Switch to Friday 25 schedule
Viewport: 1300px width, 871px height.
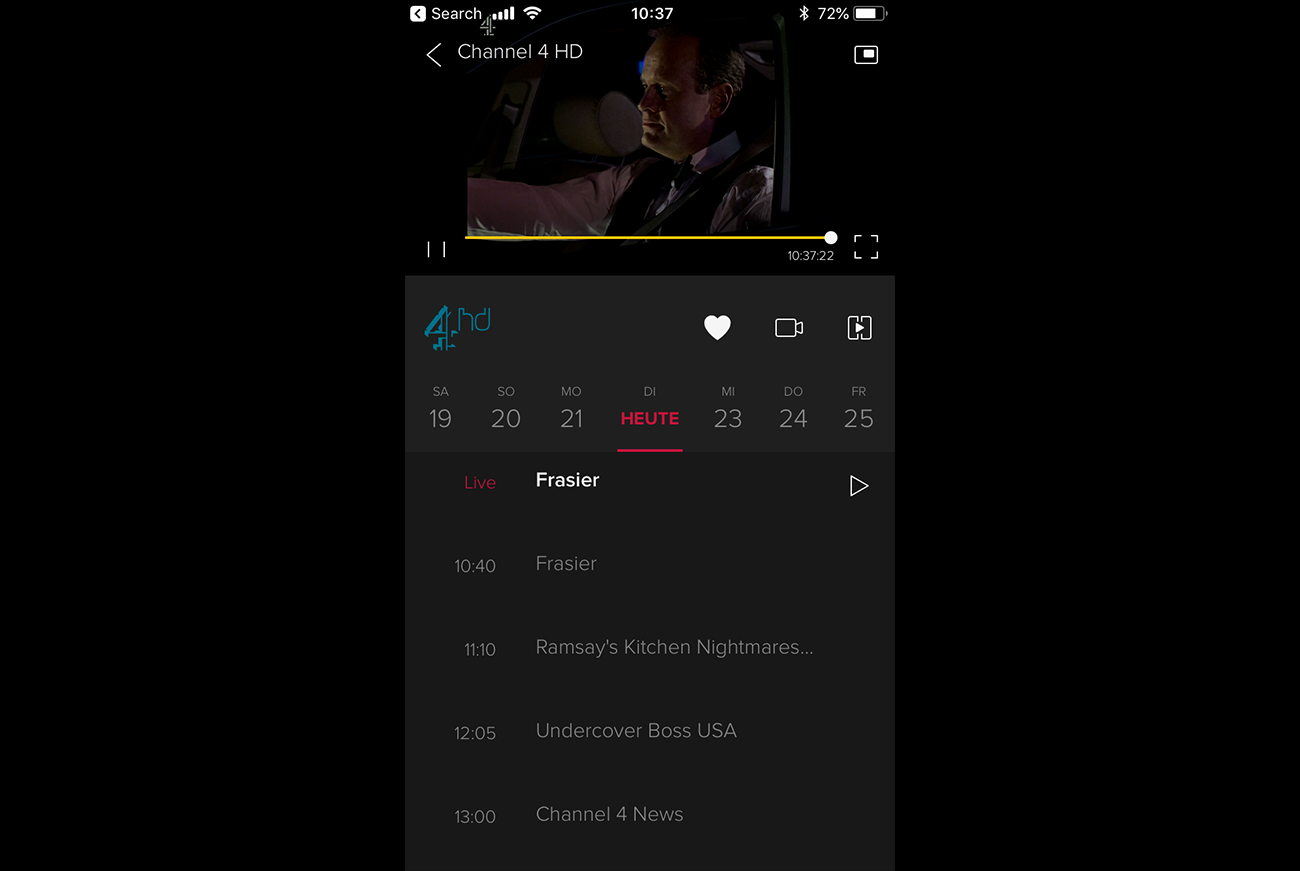tap(858, 408)
